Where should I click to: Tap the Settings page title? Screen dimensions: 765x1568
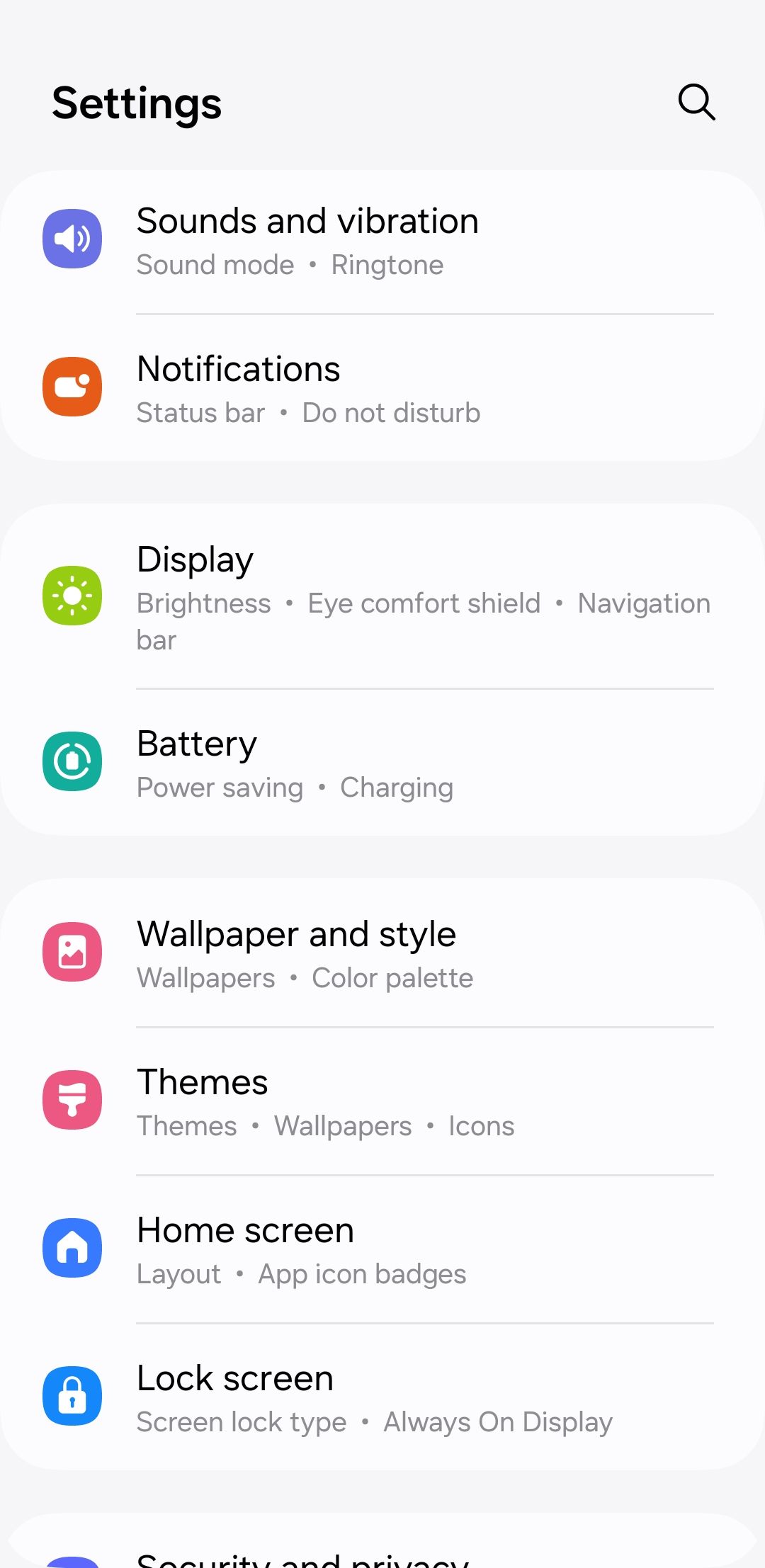point(136,103)
